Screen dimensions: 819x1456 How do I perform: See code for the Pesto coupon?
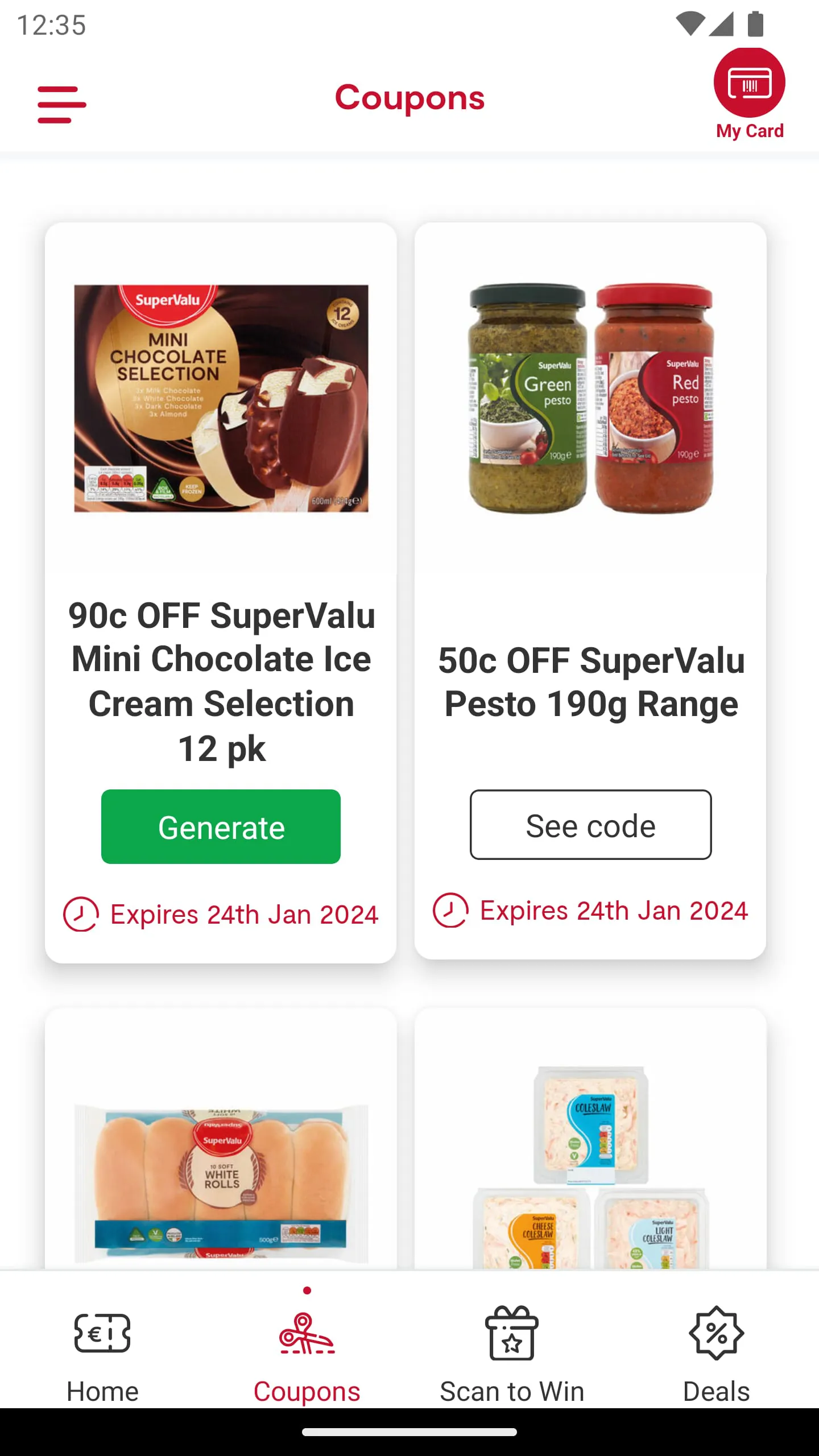tap(590, 825)
